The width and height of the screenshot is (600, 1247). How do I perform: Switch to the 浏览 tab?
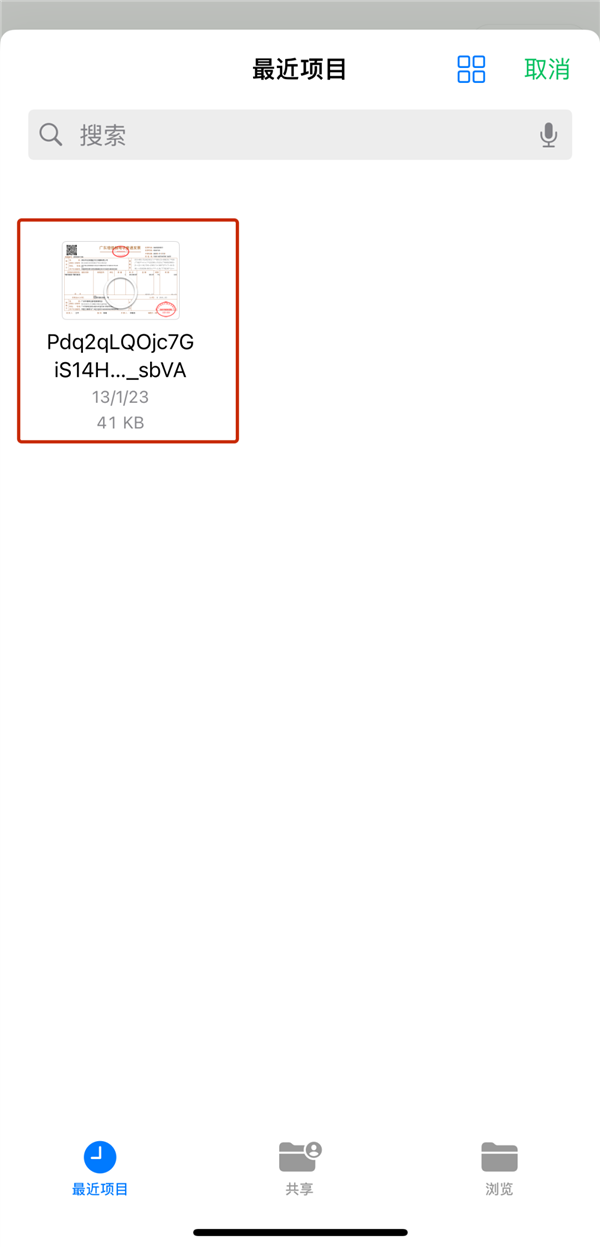tap(499, 1168)
